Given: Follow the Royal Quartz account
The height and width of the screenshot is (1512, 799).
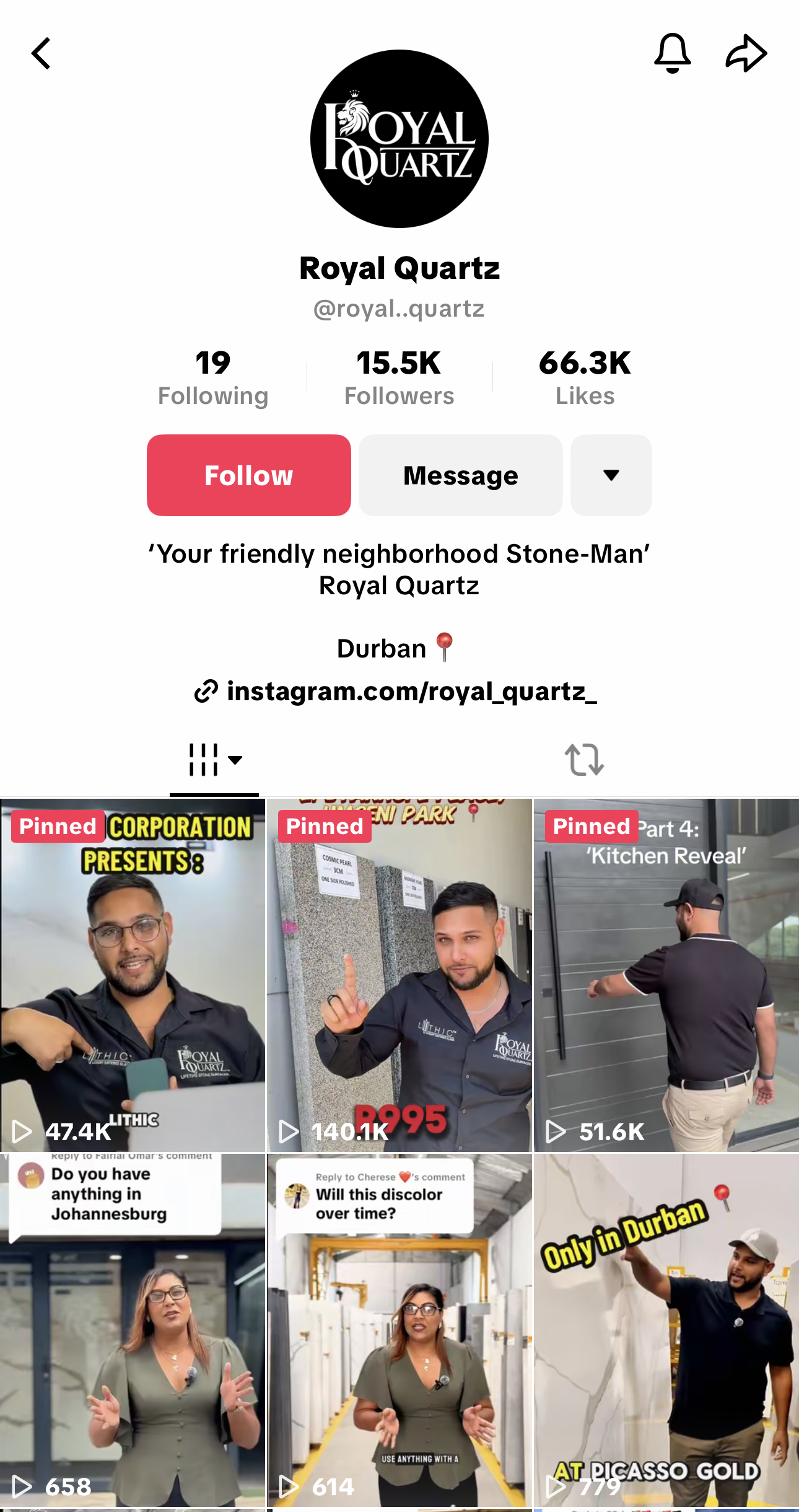Looking at the screenshot, I should point(248,475).
